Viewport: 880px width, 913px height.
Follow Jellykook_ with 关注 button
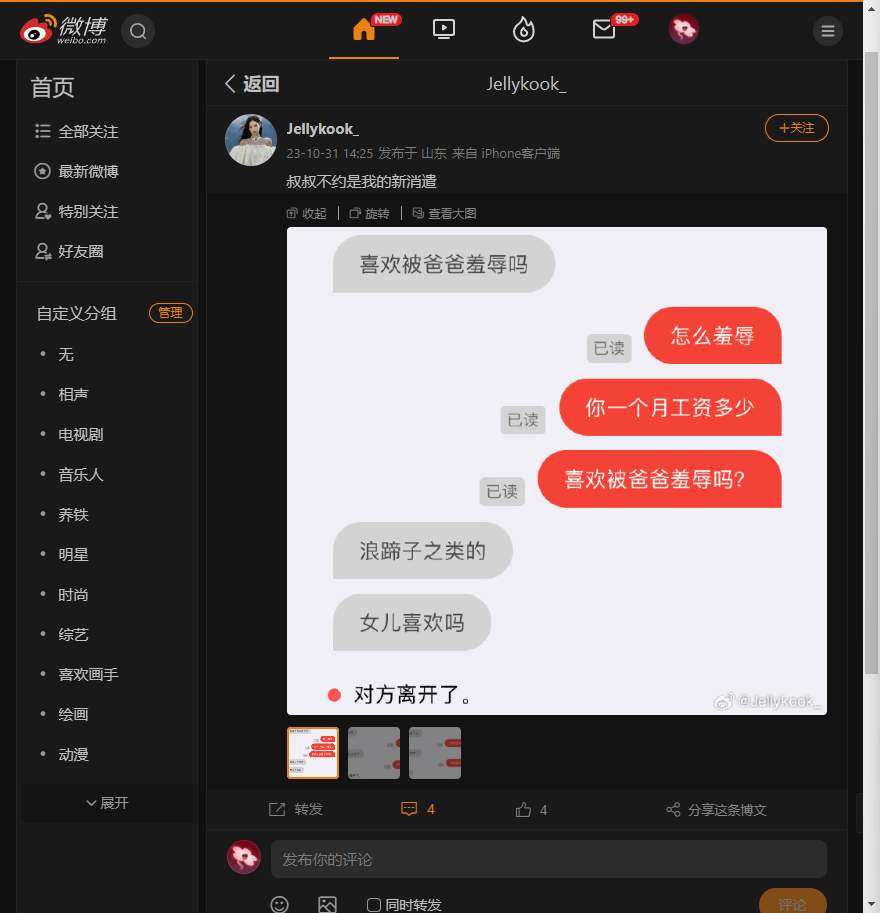pos(796,128)
